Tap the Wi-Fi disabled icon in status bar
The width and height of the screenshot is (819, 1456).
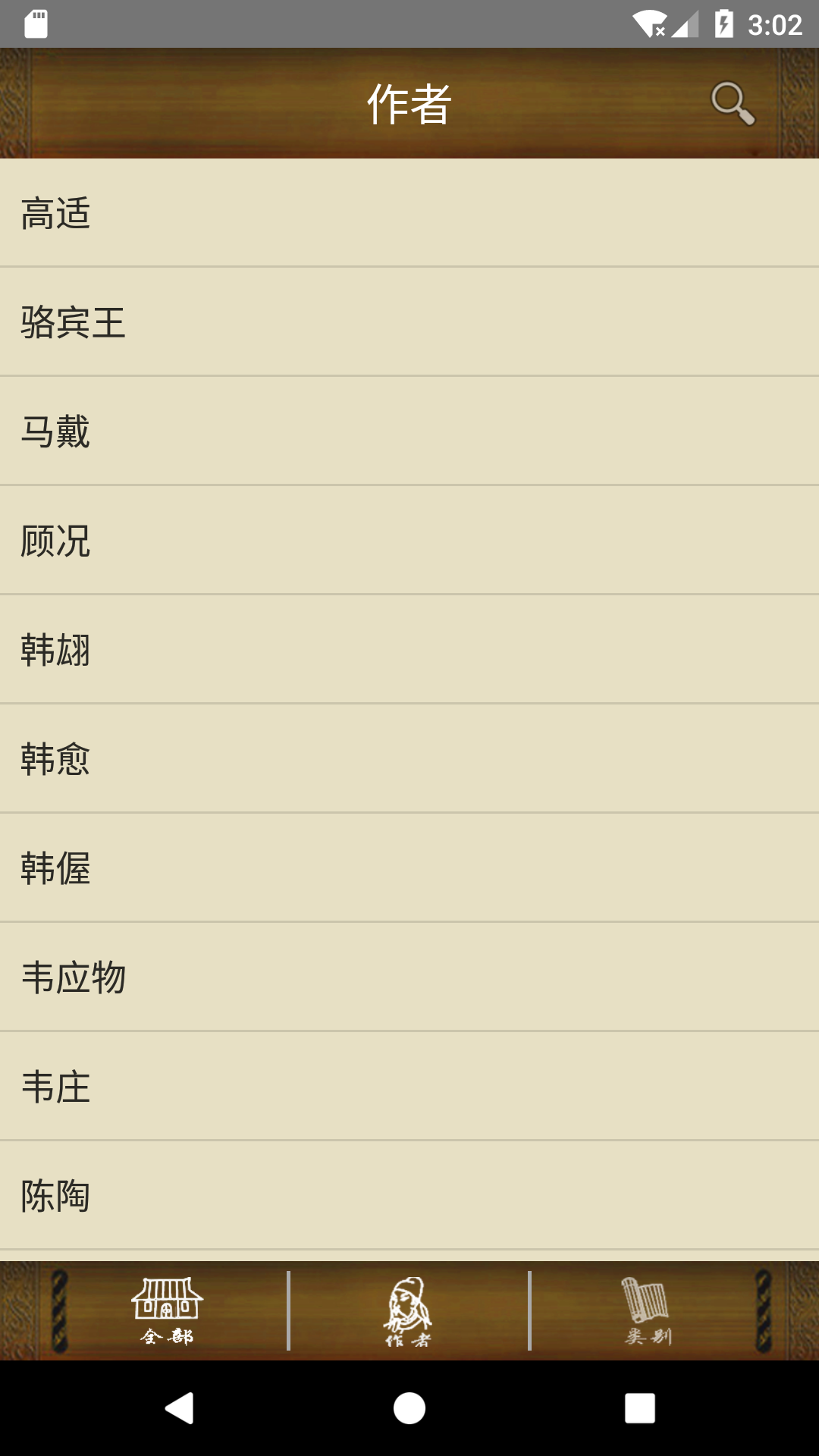649,23
